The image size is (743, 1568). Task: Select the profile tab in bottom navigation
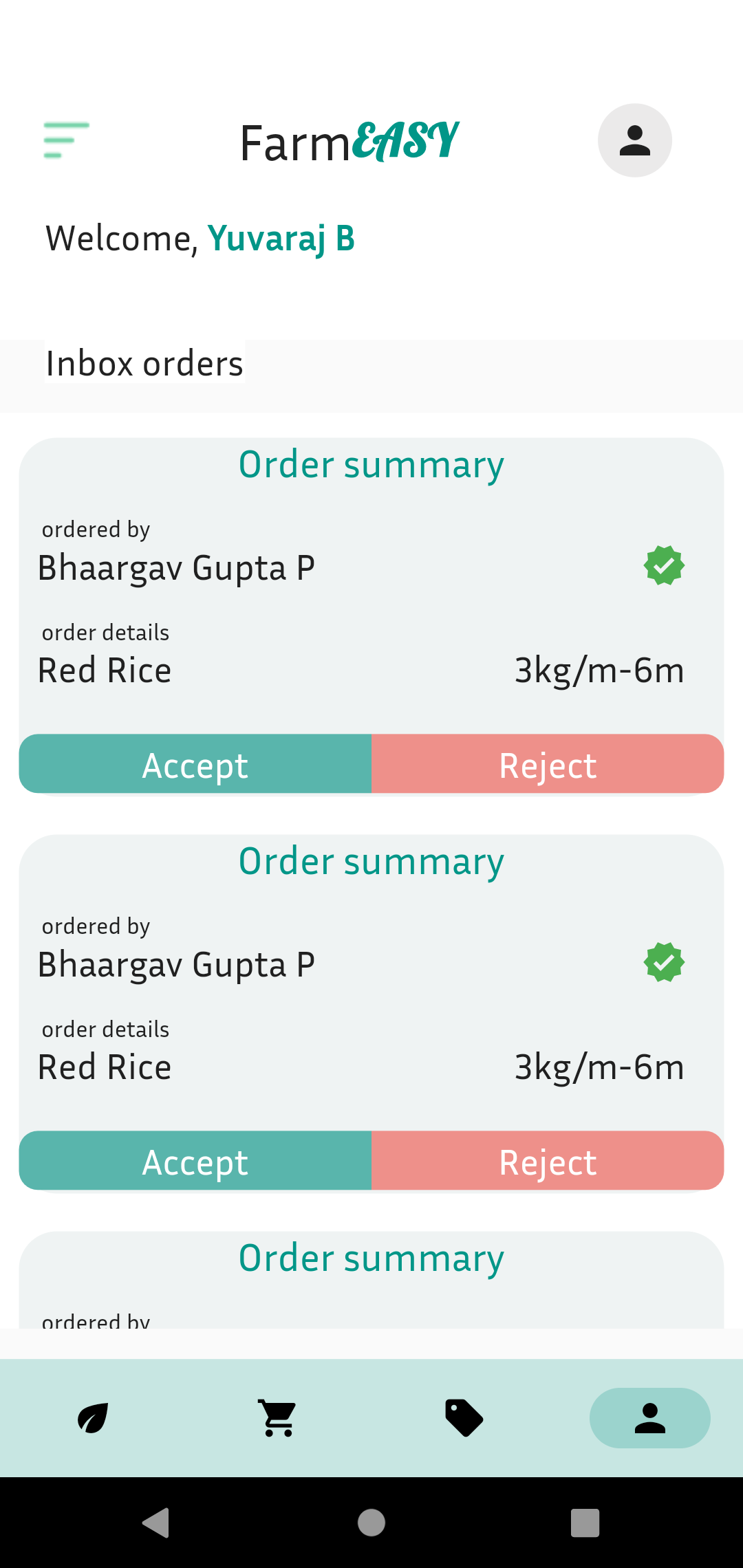(x=649, y=1418)
